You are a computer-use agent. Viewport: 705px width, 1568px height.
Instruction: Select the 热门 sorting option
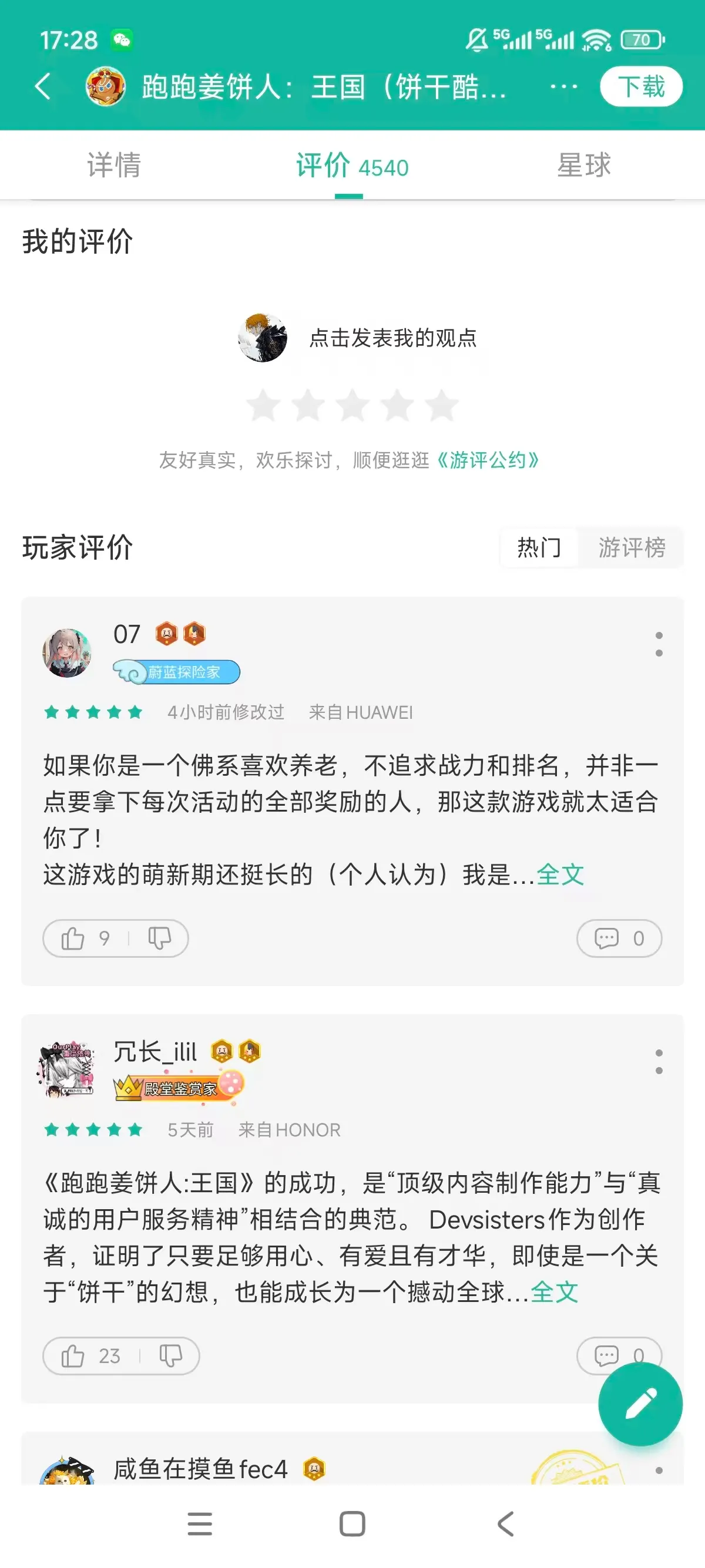(539, 547)
